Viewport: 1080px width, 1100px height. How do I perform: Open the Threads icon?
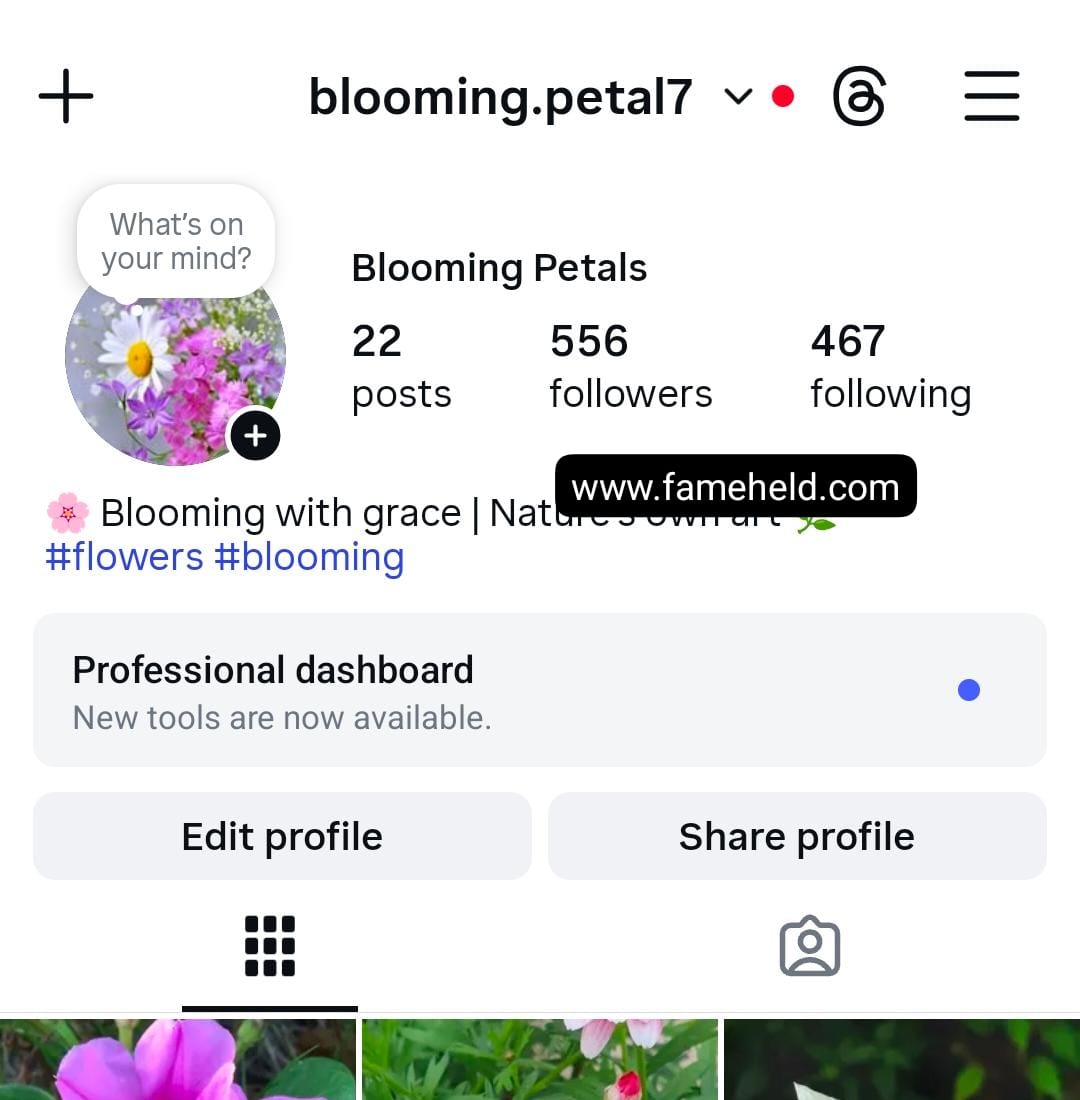[859, 97]
